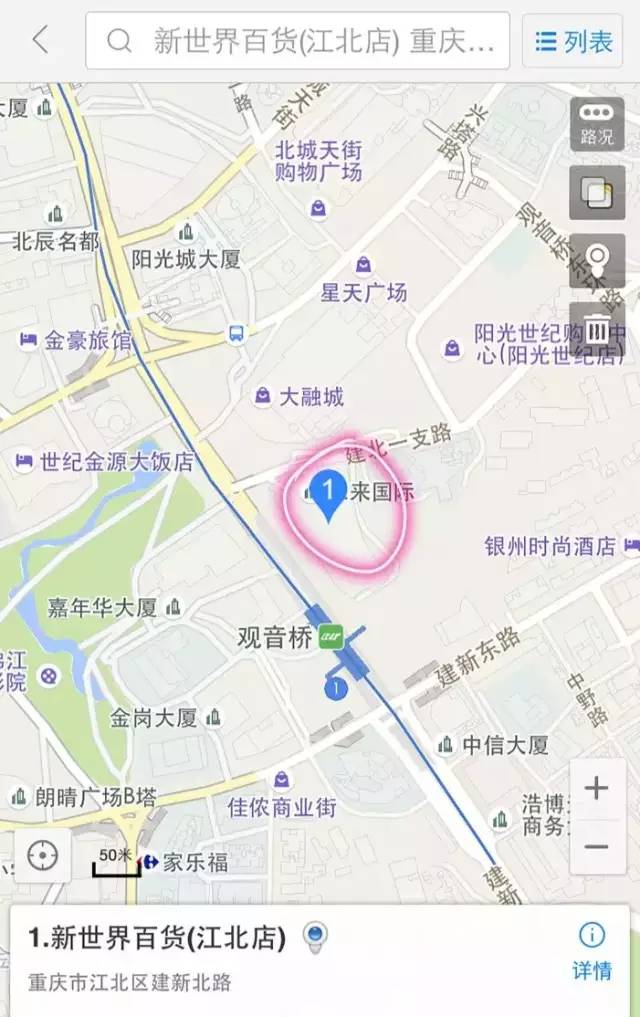Switch to the 列表 list view
640x1017 pixels.
point(575,41)
